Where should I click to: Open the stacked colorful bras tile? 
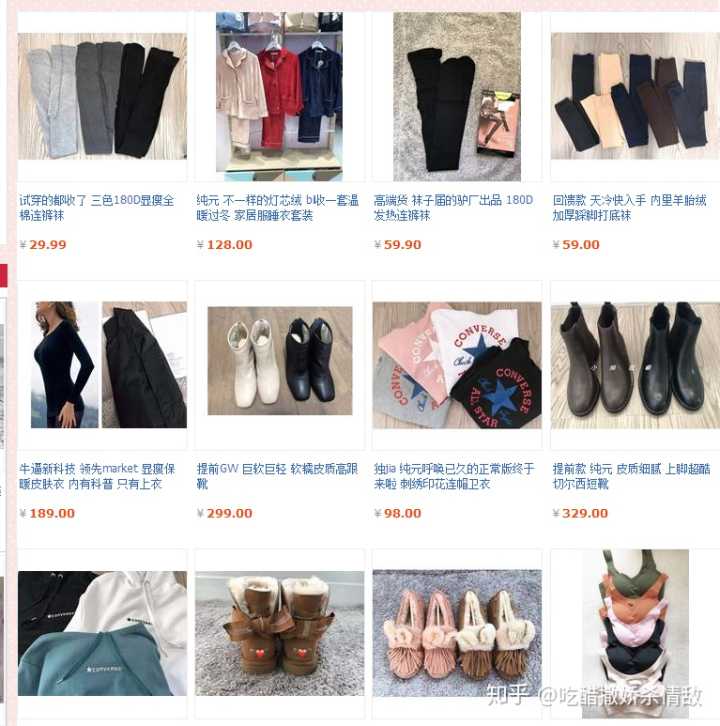click(x=634, y=633)
